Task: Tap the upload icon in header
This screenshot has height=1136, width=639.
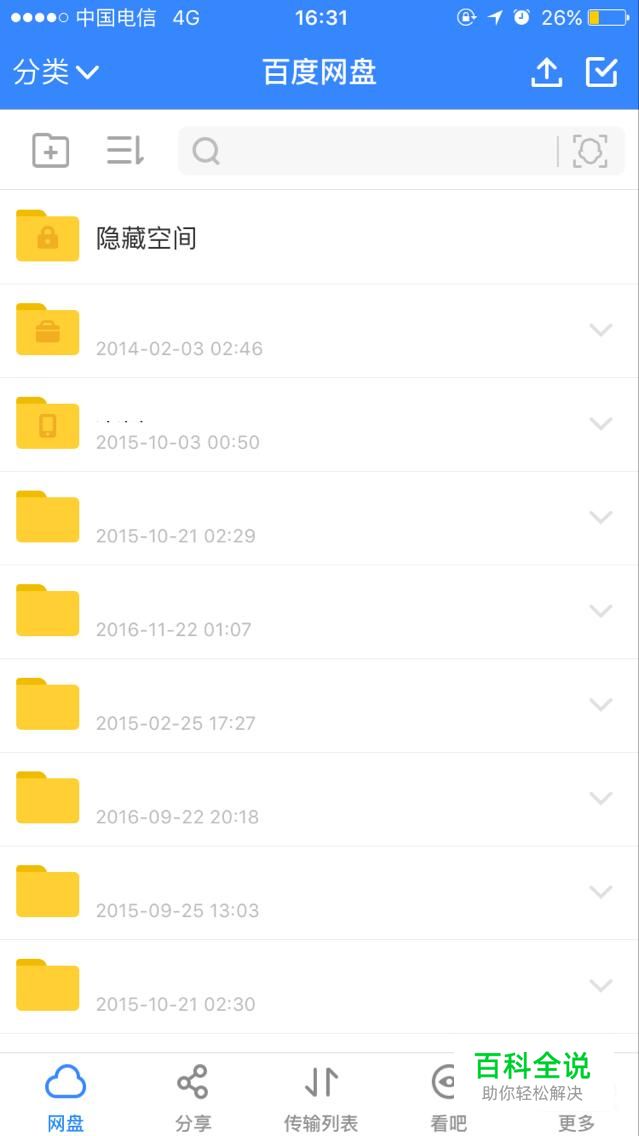Action: pyautogui.click(x=546, y=72)
